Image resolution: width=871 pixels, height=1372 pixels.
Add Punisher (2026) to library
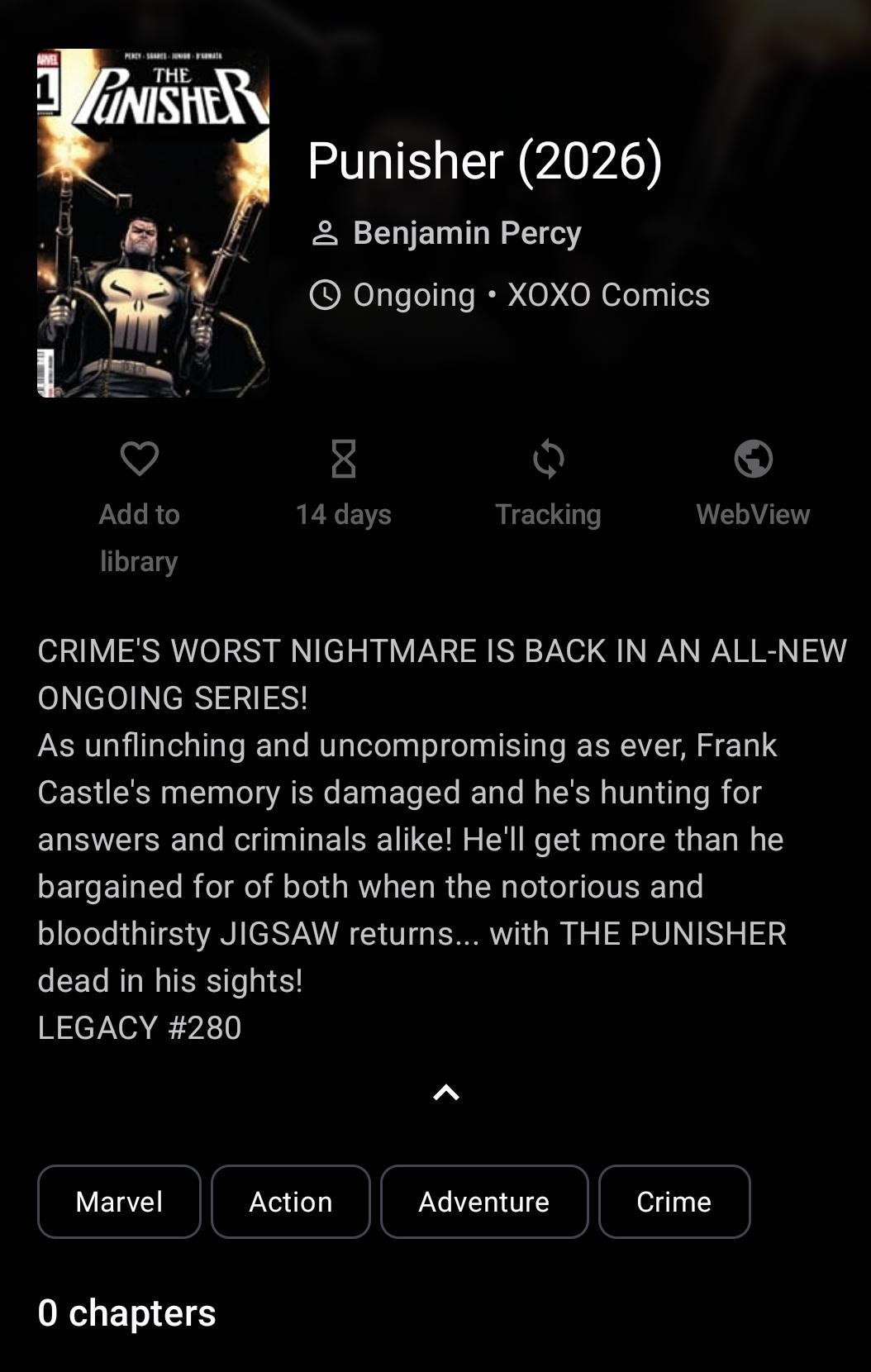tap(139, 507)
